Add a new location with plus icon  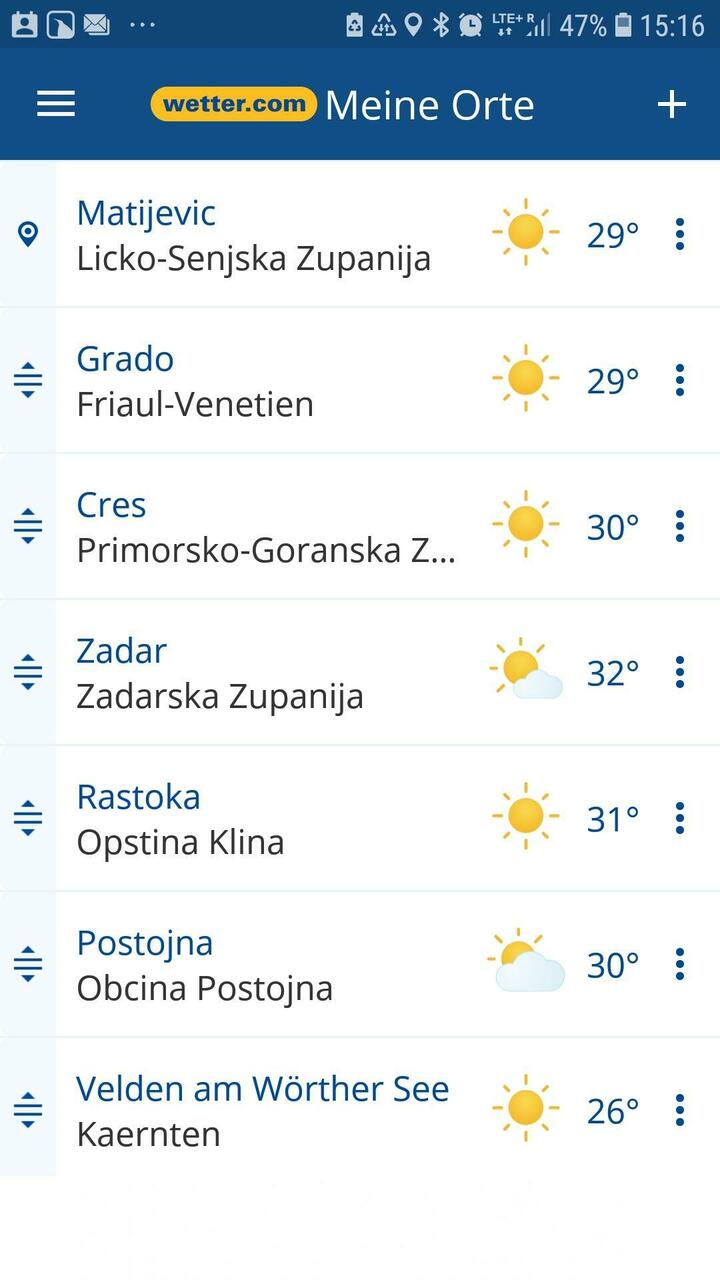[672, 104]
